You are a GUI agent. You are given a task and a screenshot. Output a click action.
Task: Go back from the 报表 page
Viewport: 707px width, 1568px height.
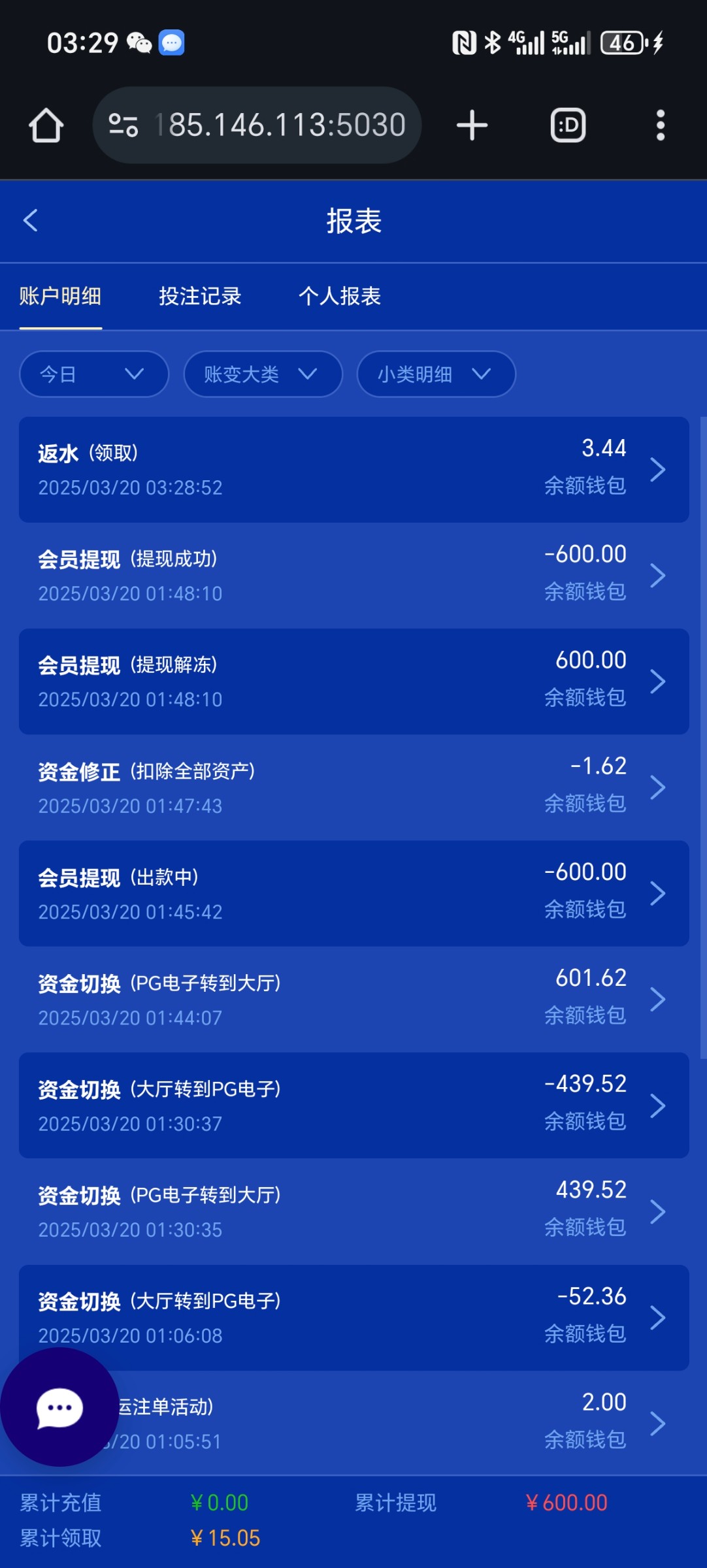tap(31, 220)
